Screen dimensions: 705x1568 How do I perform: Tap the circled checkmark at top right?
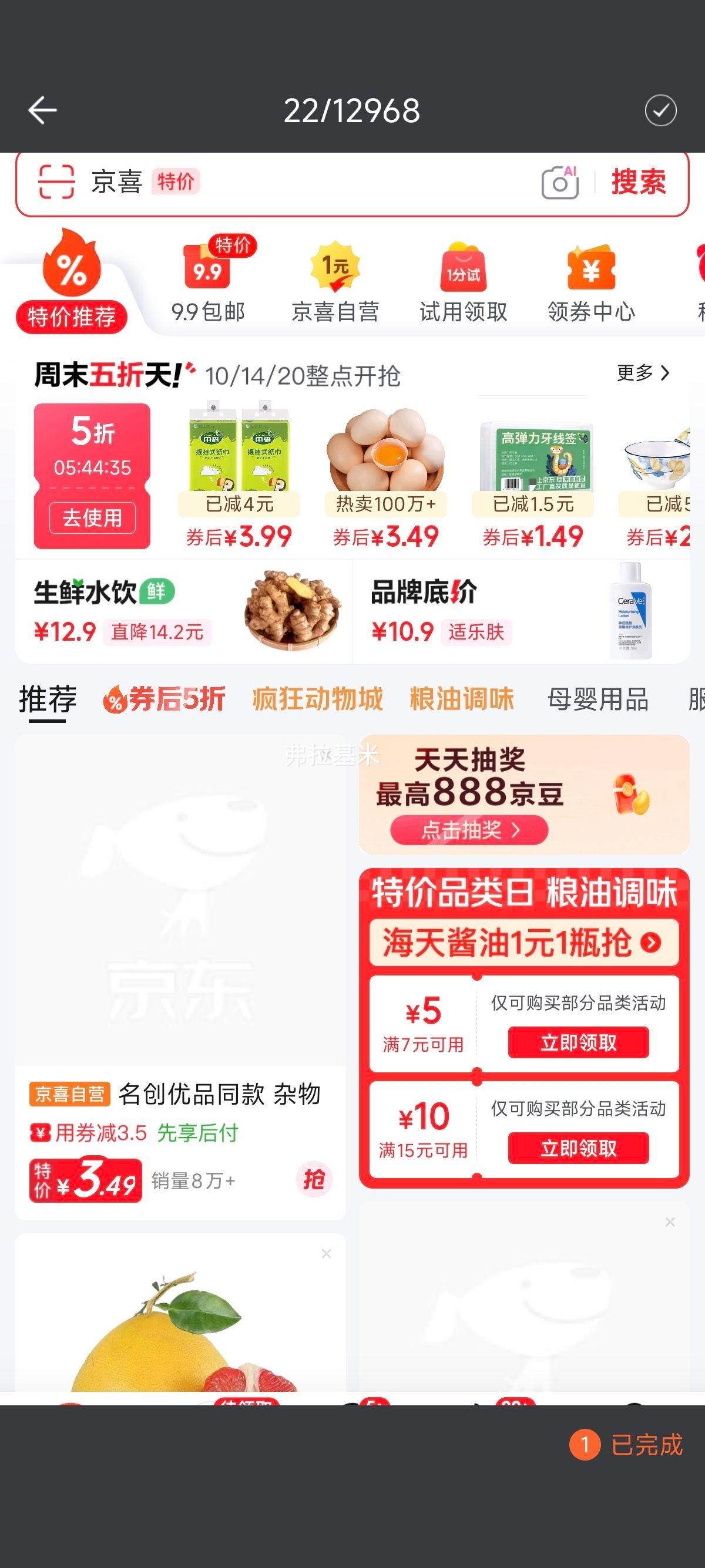[x=661, y=110]
